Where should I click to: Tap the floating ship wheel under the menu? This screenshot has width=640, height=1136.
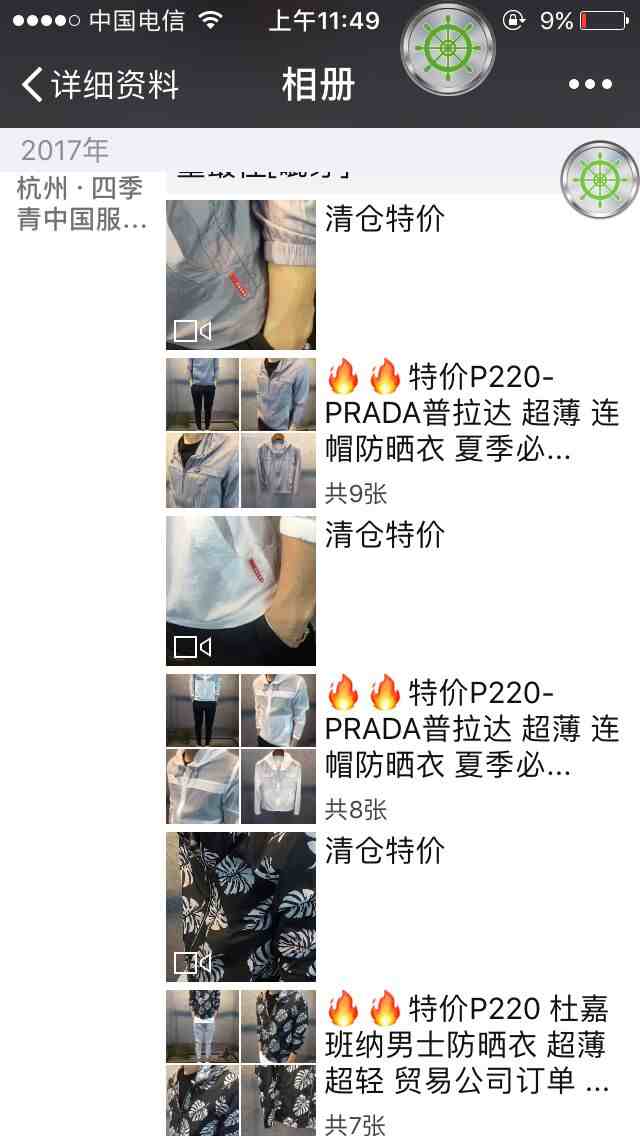coord(600,181)
